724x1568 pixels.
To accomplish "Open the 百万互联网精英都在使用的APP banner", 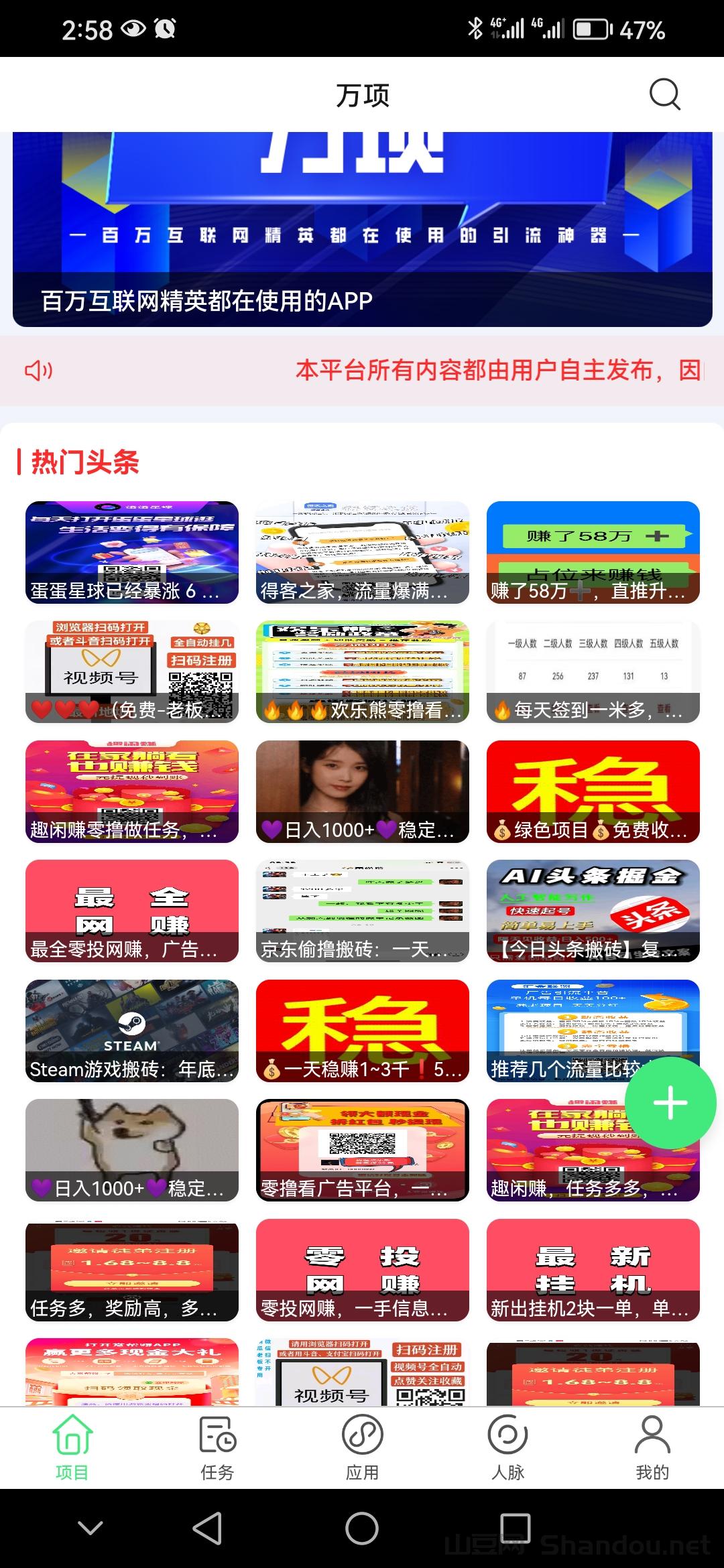I will (x=362, y=229).
